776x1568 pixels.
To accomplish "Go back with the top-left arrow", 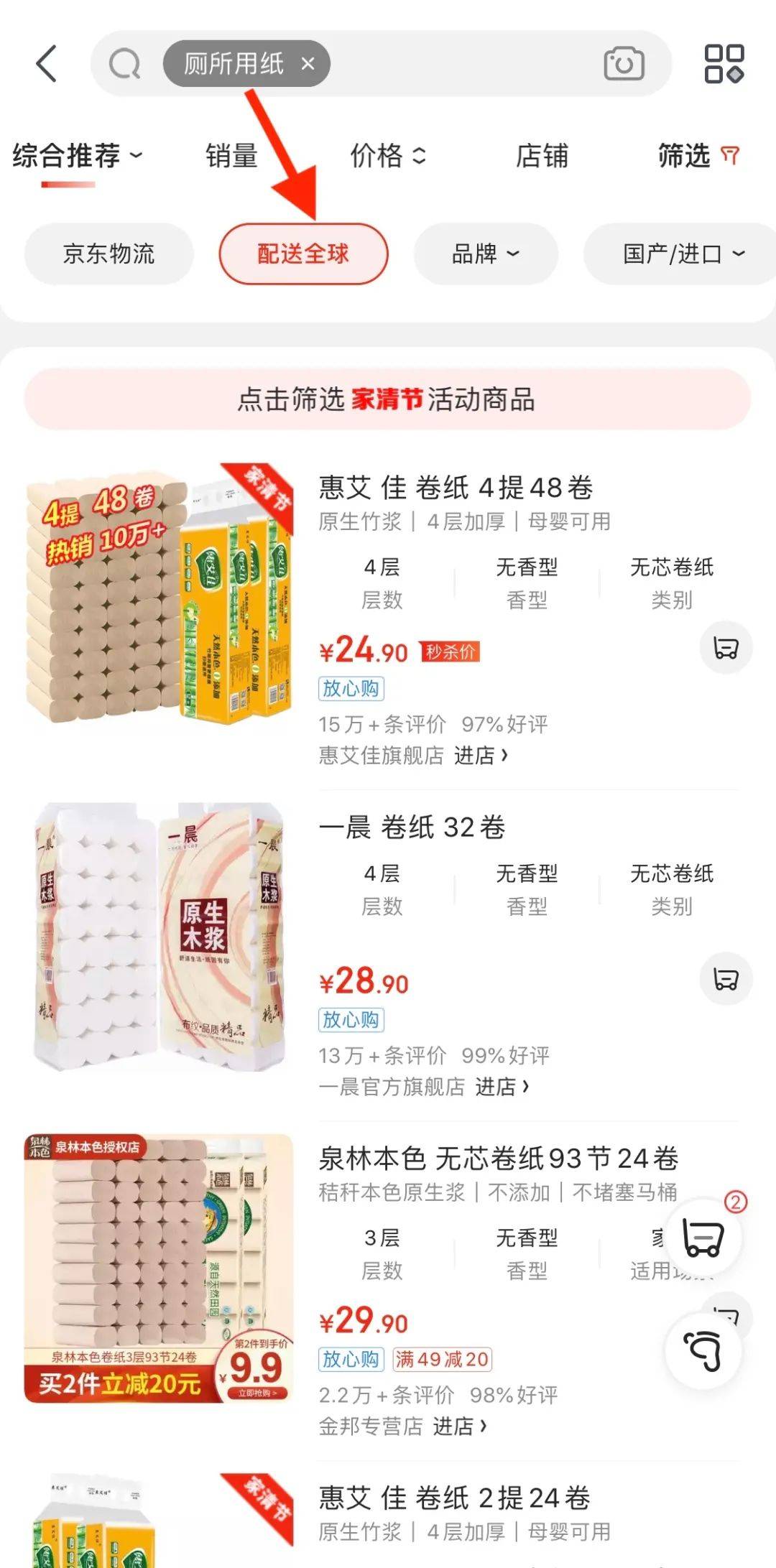I will 47,64.
